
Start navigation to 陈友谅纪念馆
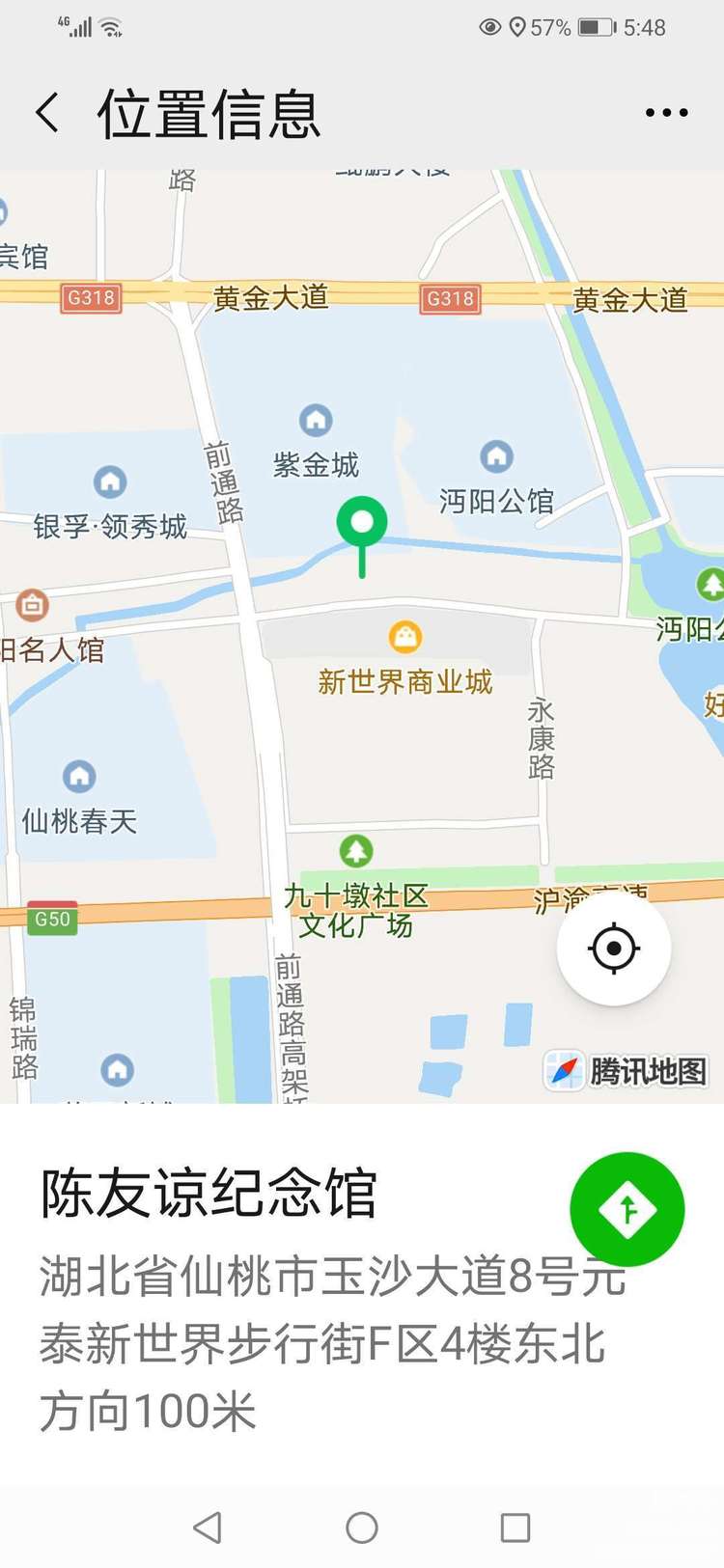[x=627, y=1209]
